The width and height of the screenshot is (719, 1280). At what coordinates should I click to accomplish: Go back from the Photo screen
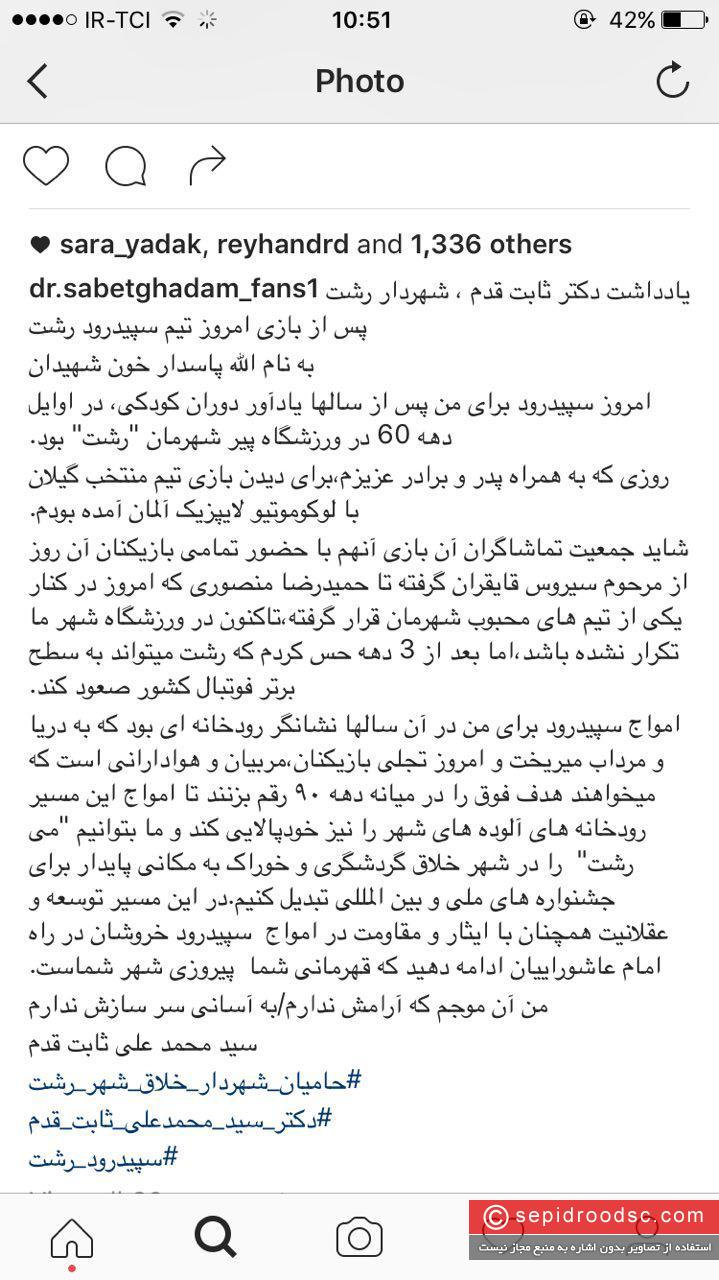[38, 81]
